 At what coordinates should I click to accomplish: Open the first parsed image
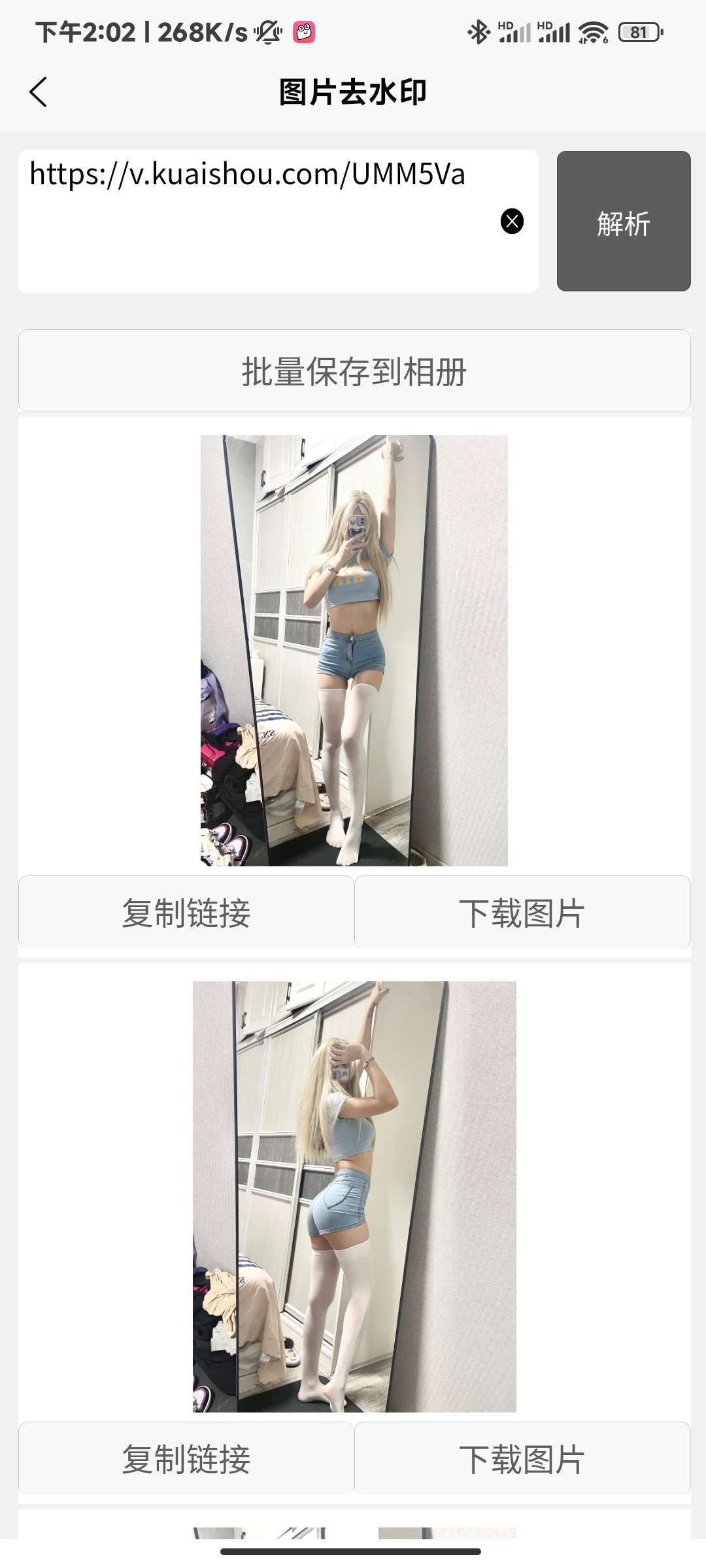click(354, 650)
